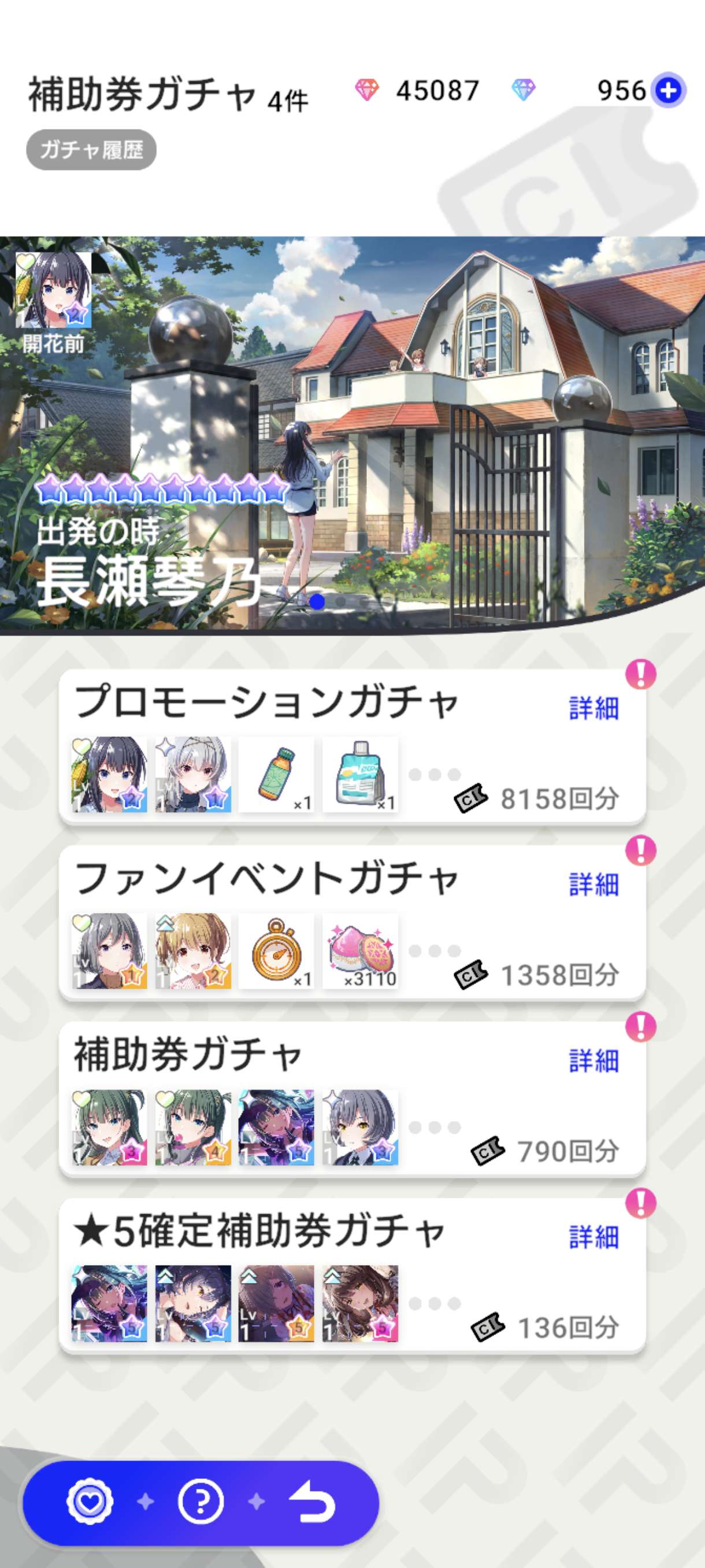The width and height of the screenshot is (705, 1568).
Task: View 詳細 for 補助券ガチャ
Action: 593,1061
